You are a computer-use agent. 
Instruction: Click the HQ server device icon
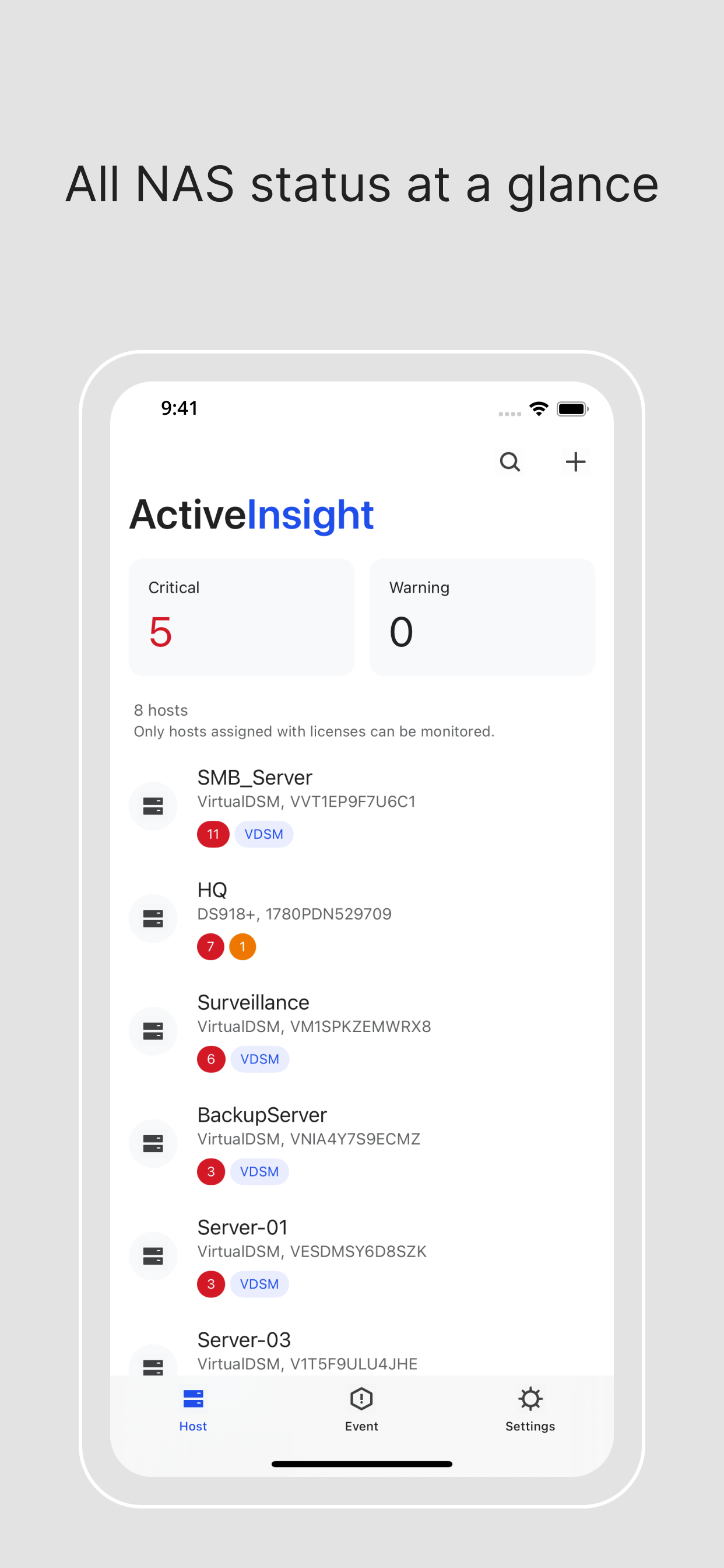point(153,919)
